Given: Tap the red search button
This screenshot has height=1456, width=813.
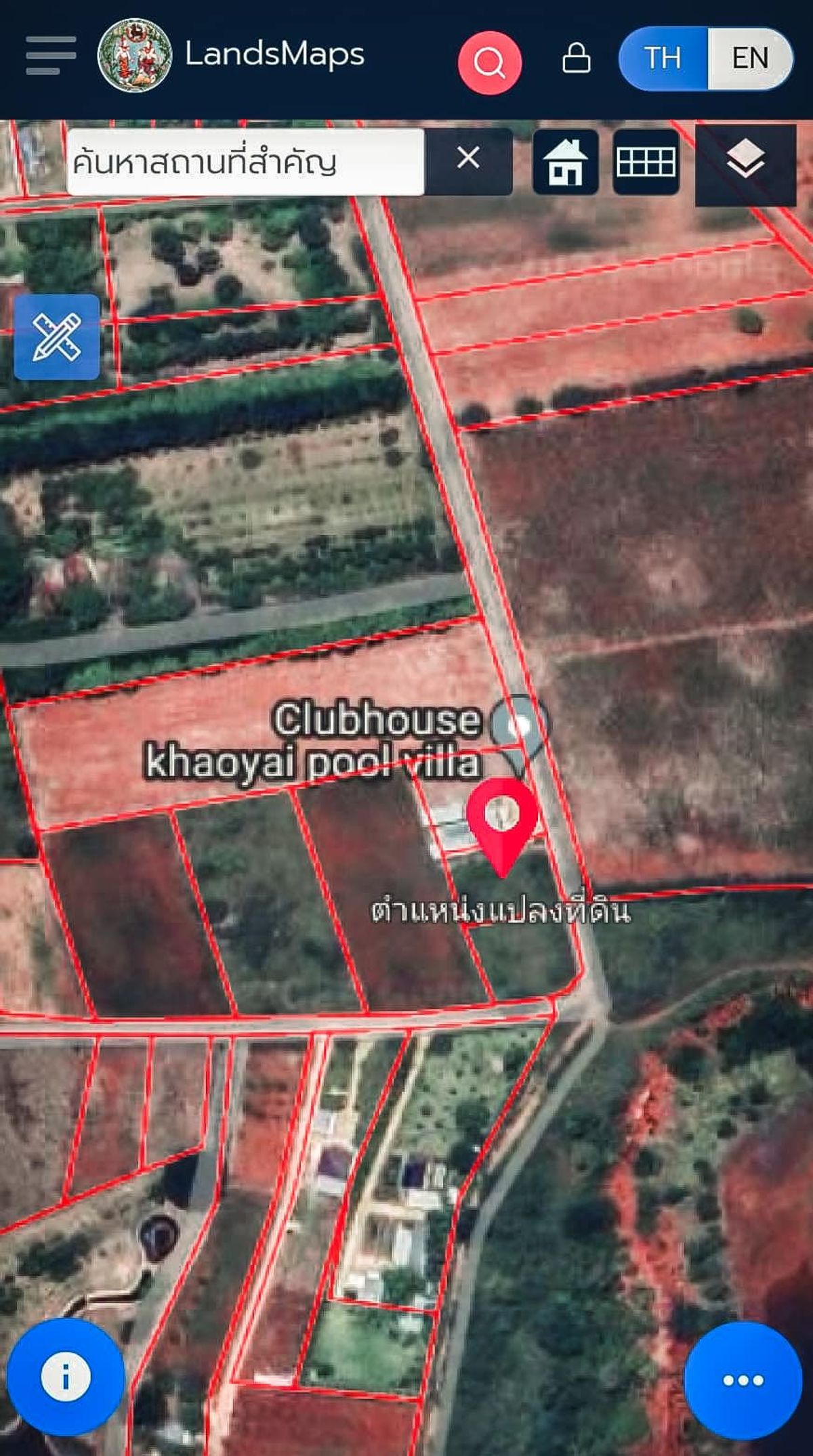Looking at the screenshot, I should [490, 62].
